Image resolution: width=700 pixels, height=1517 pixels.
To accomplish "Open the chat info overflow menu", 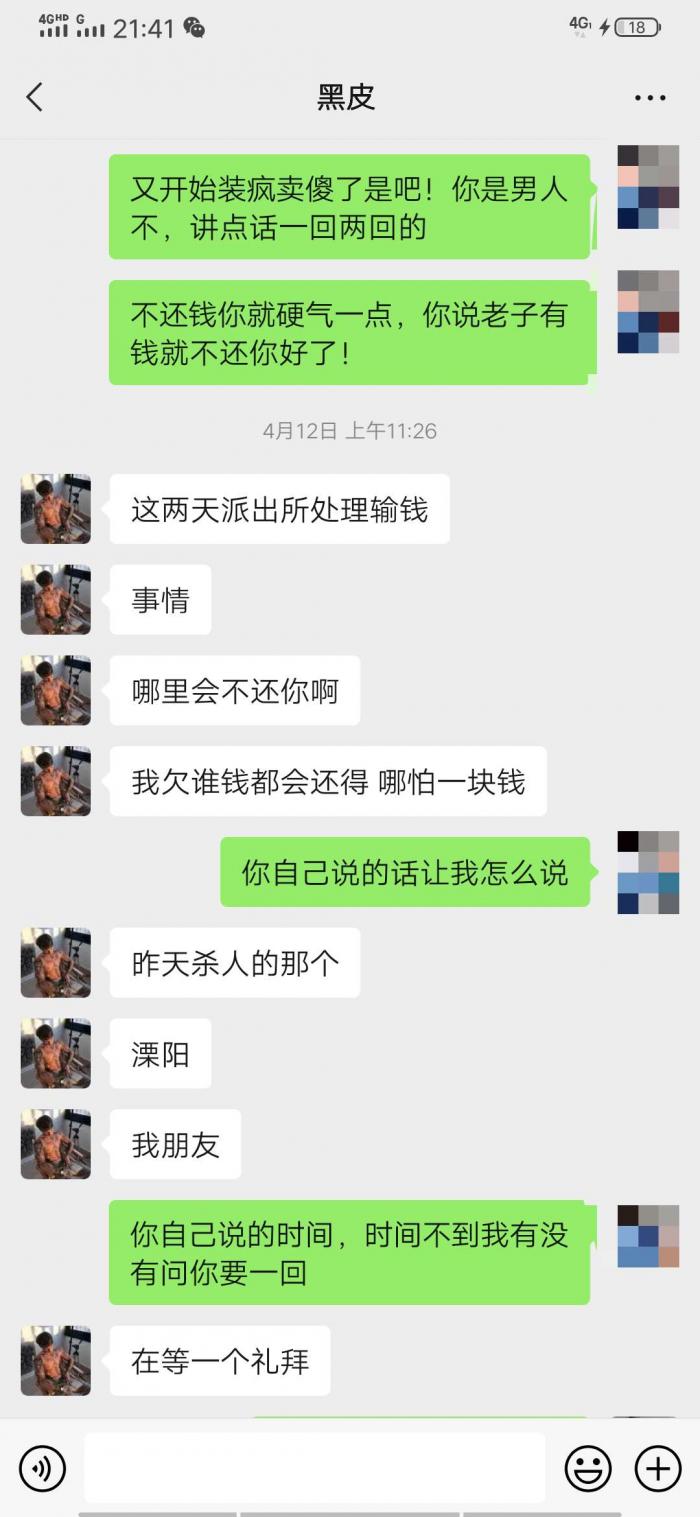I will 650,97.
